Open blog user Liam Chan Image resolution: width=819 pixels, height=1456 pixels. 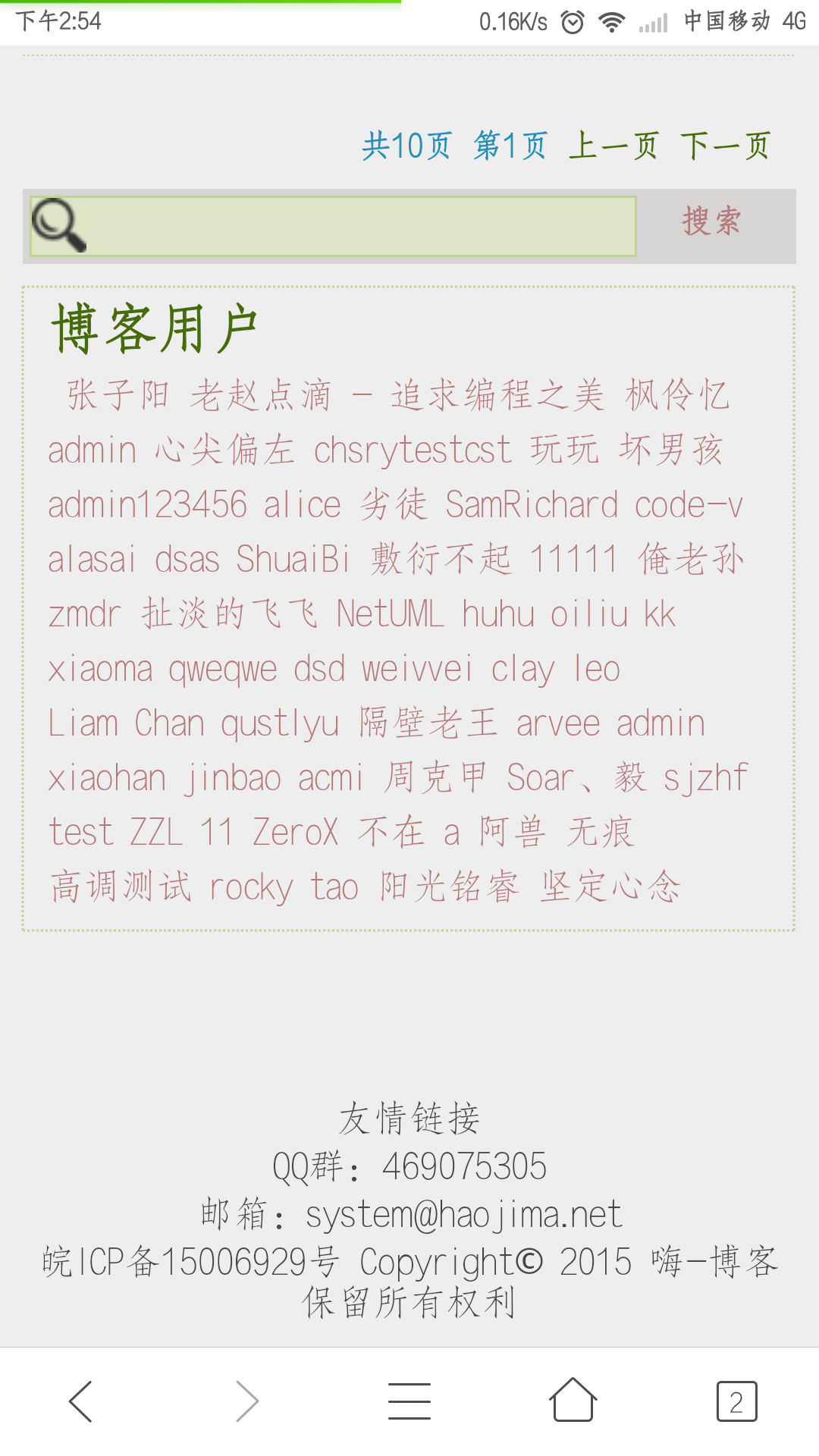[x=126, y=723]
